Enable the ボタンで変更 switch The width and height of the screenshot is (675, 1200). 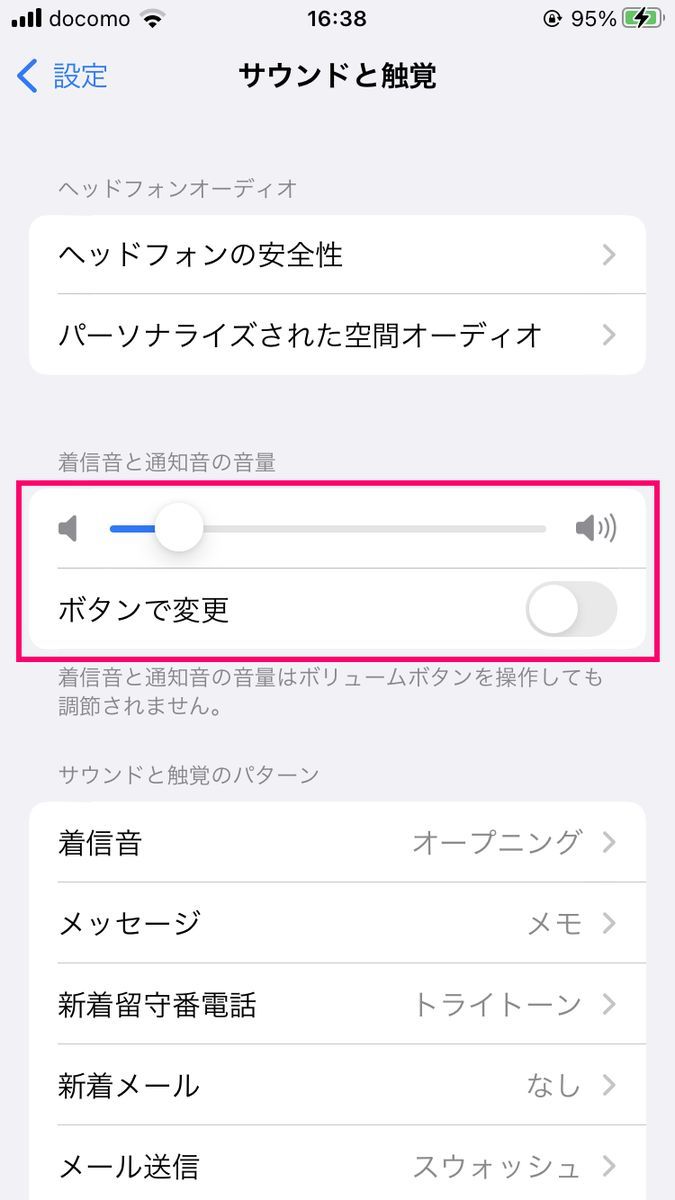[x=571, y=608]
